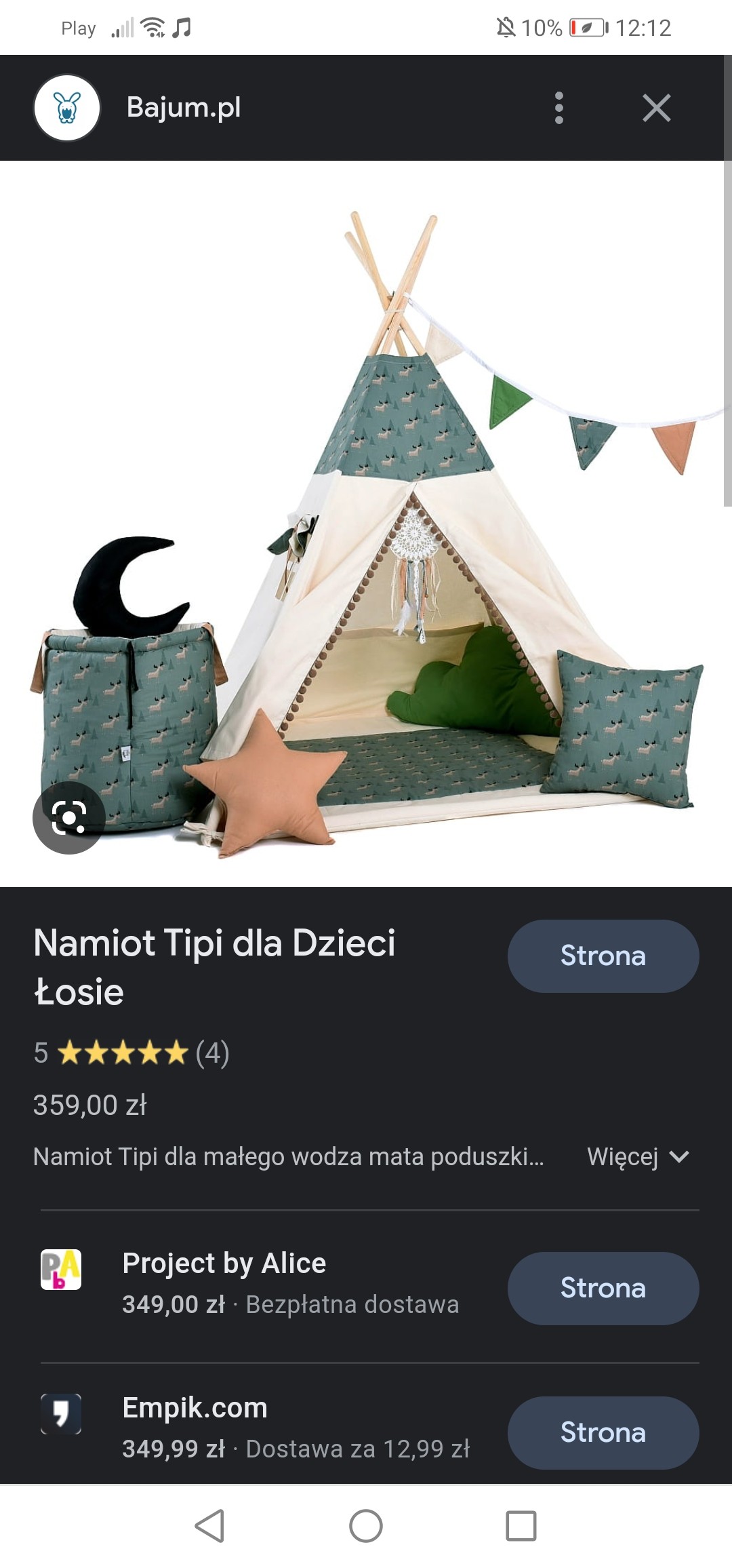
Task: Open the three-dot overflow menu
Action: coord(558,108)
